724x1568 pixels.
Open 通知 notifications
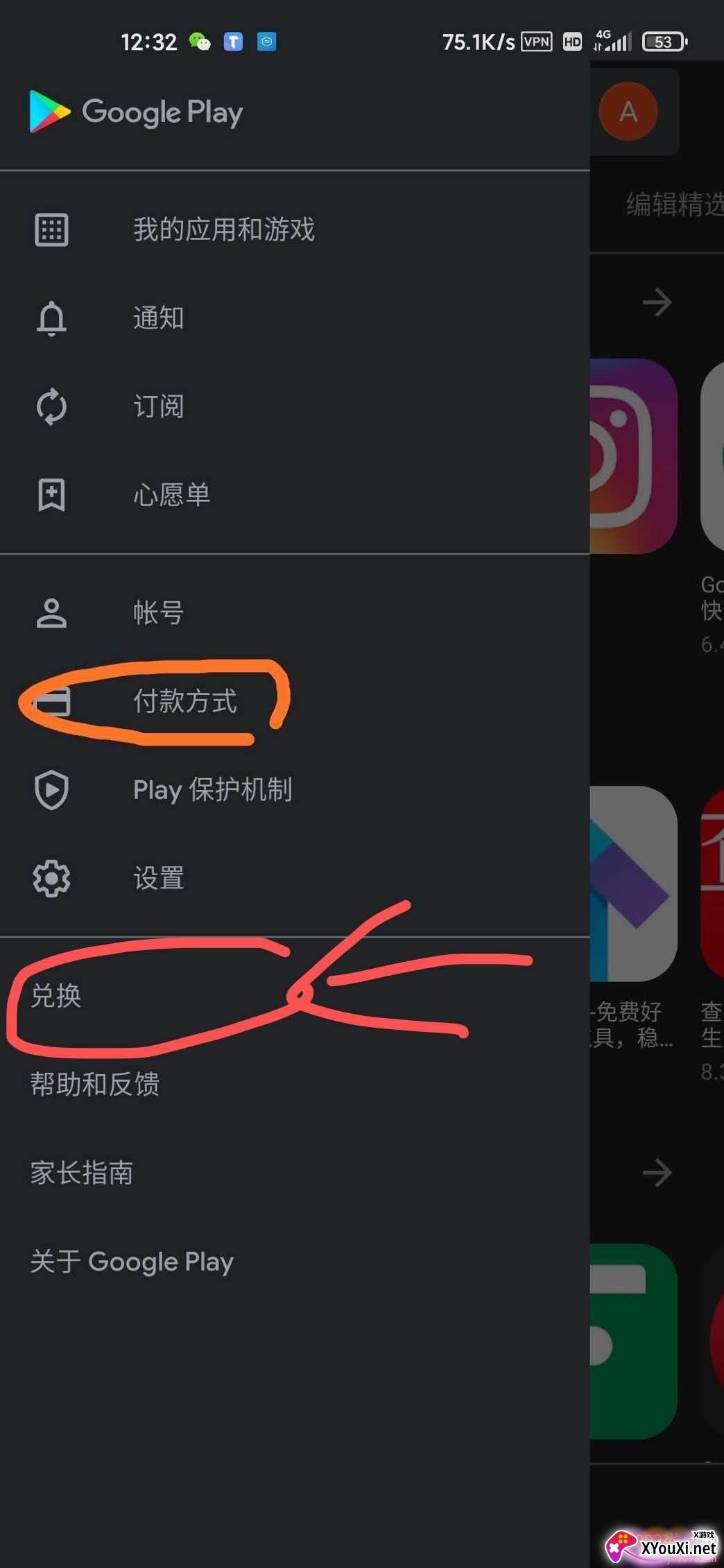158,318
